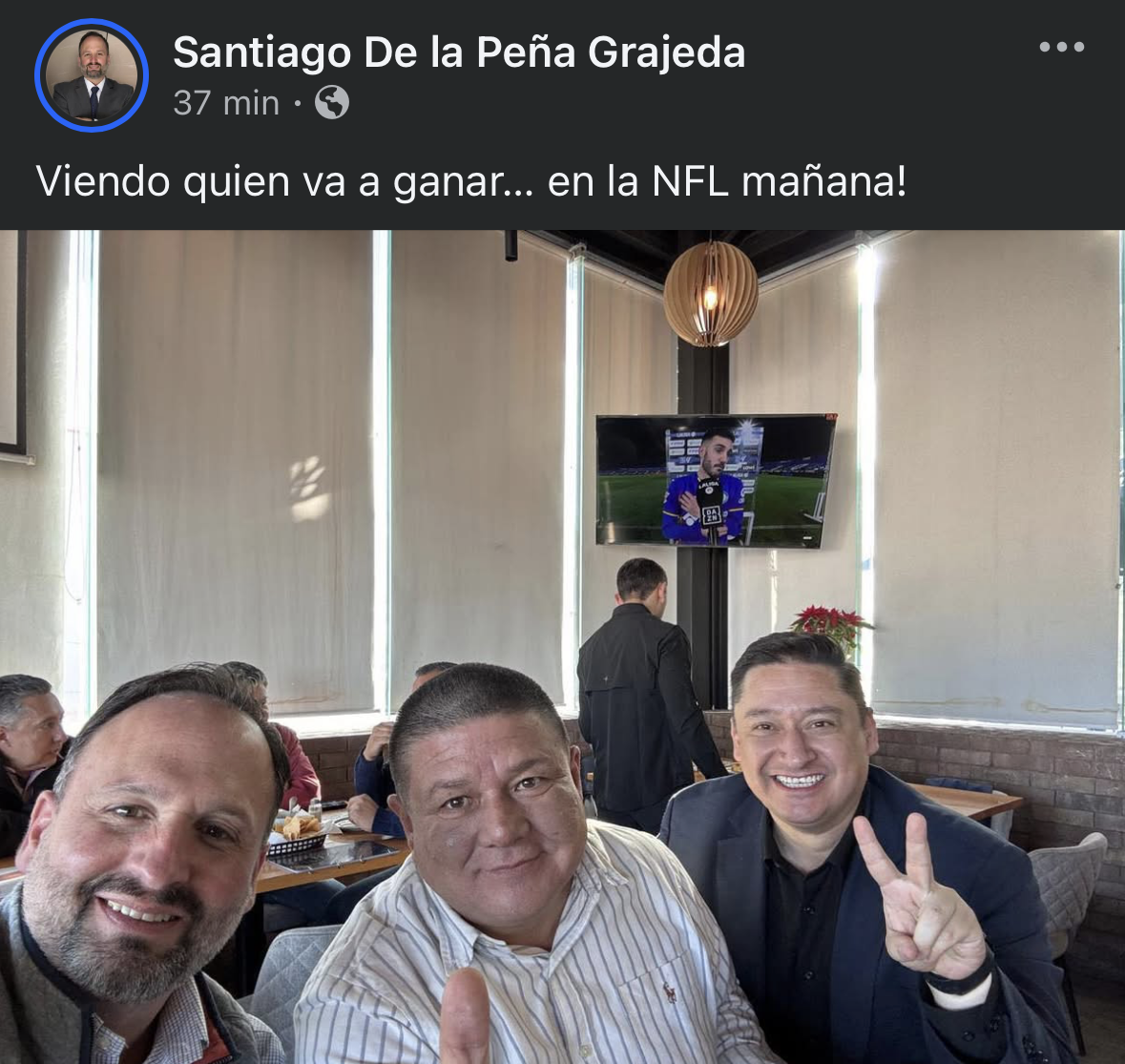Screen dimensions: 1125x1064
Task: Tap the name Santiago De la Peña Grajeda
Action: [459, 52]
